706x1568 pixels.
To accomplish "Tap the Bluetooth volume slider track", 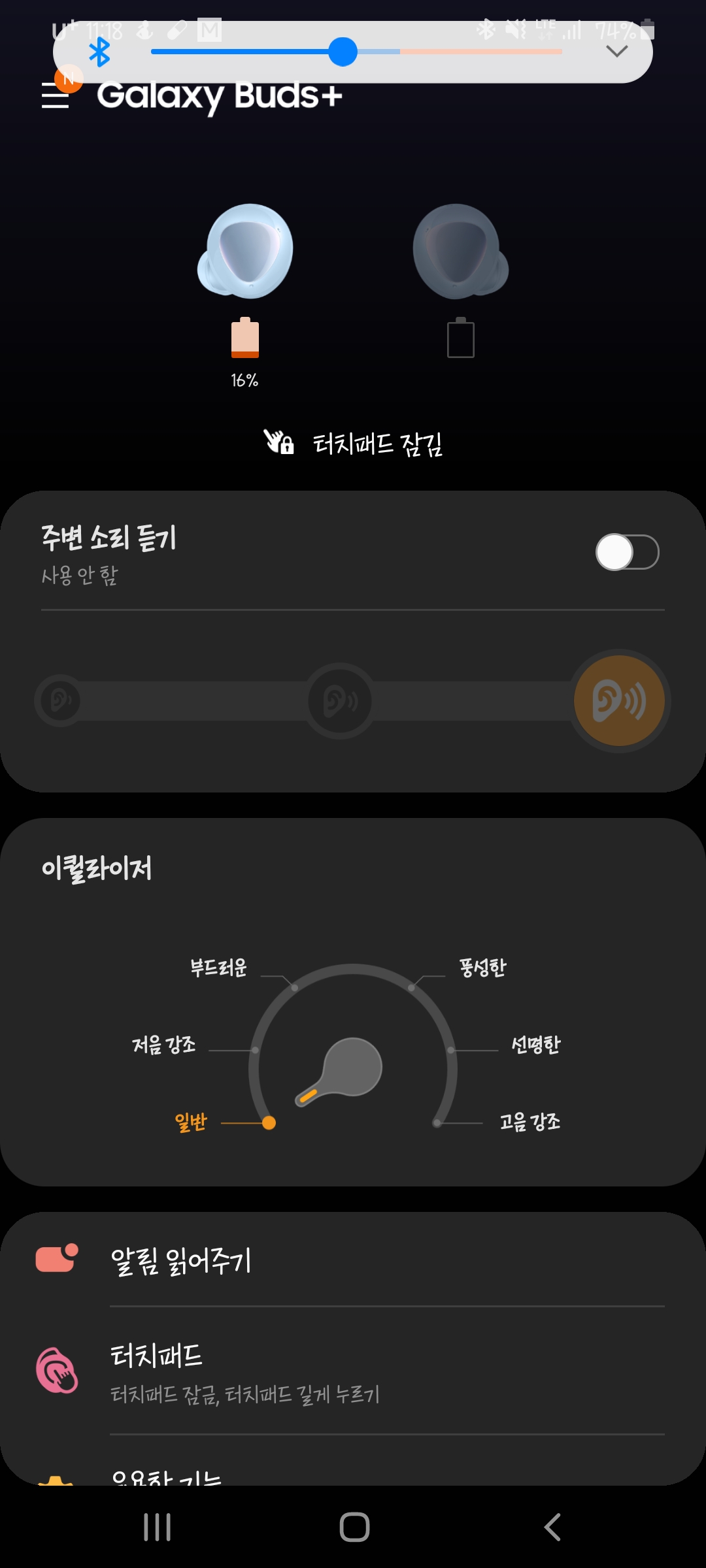I will click(356, 52).
